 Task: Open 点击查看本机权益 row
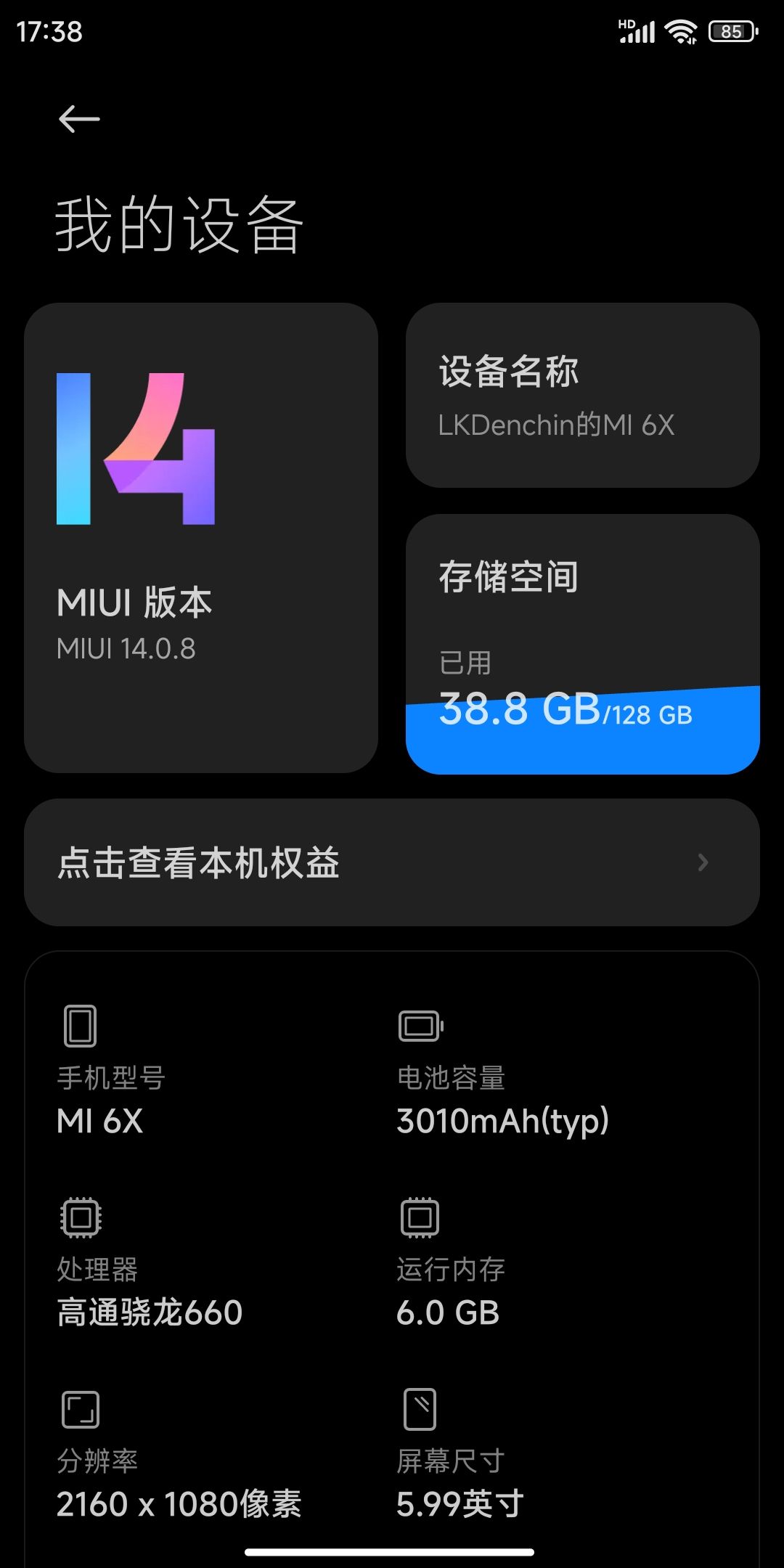pyautogui.click(x=392, y=862)
